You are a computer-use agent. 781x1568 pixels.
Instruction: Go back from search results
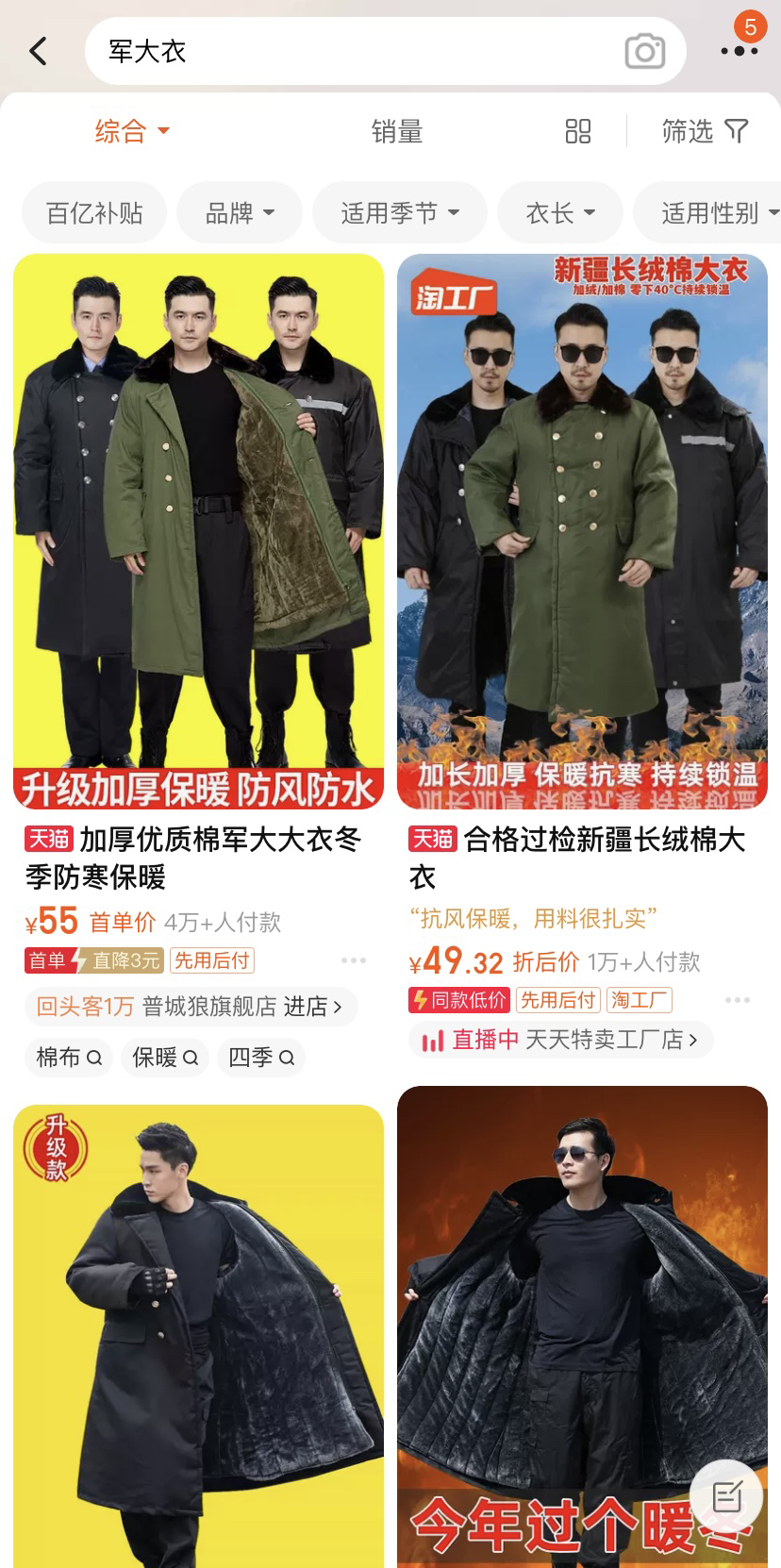pos(39,51)
